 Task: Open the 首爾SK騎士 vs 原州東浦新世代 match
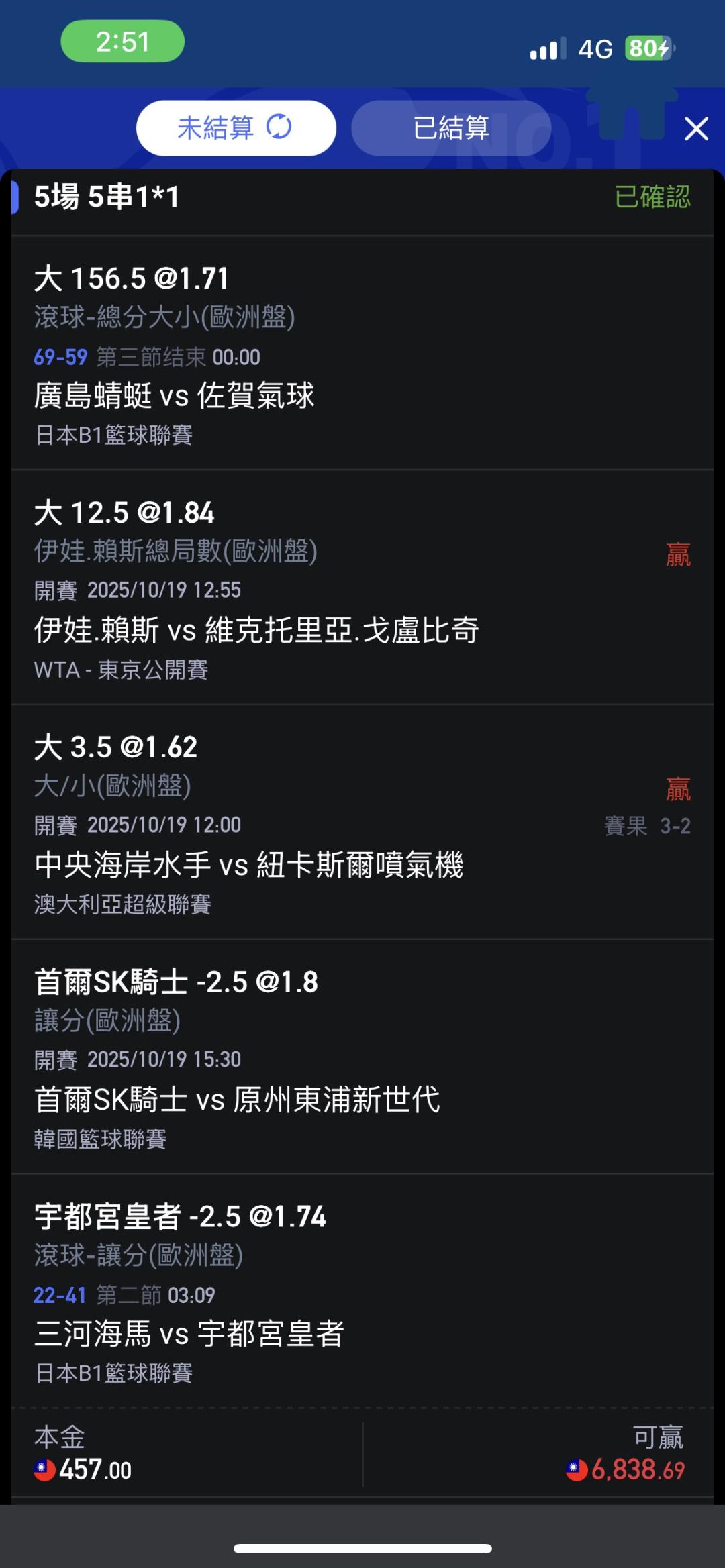237,1099
